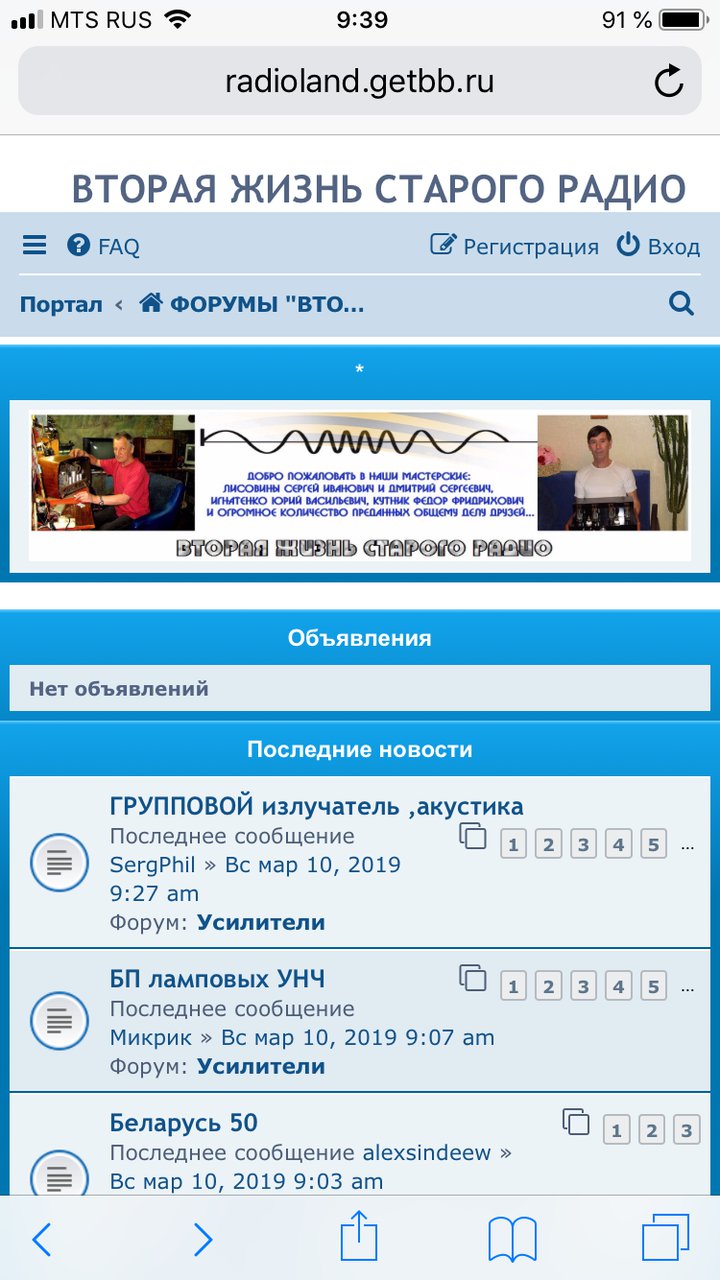
Task: Jump to page 5 of ГРУППОВОЙ излучатель topic
Action: tap(653, 843)
